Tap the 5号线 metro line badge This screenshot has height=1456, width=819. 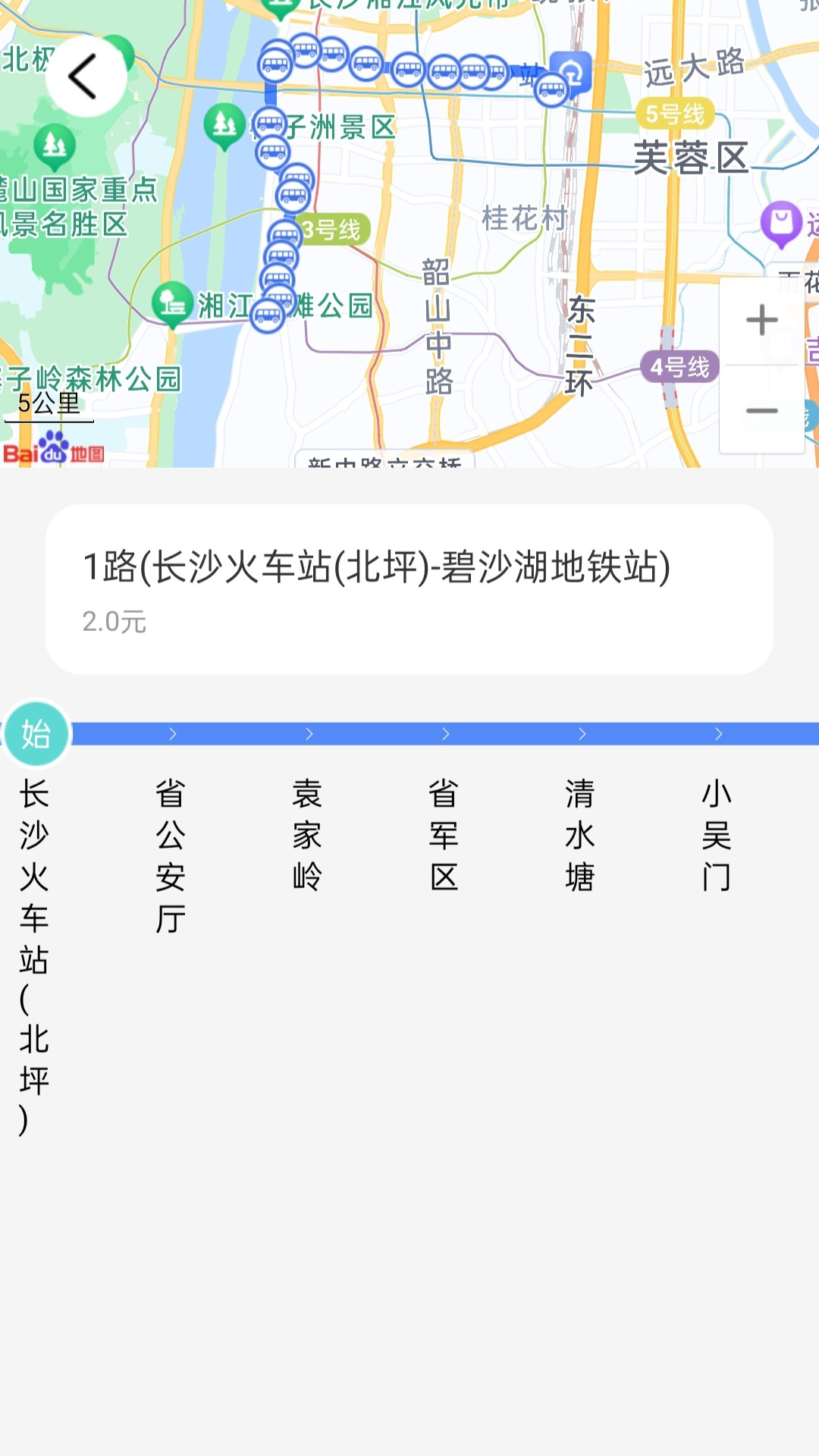673,114
